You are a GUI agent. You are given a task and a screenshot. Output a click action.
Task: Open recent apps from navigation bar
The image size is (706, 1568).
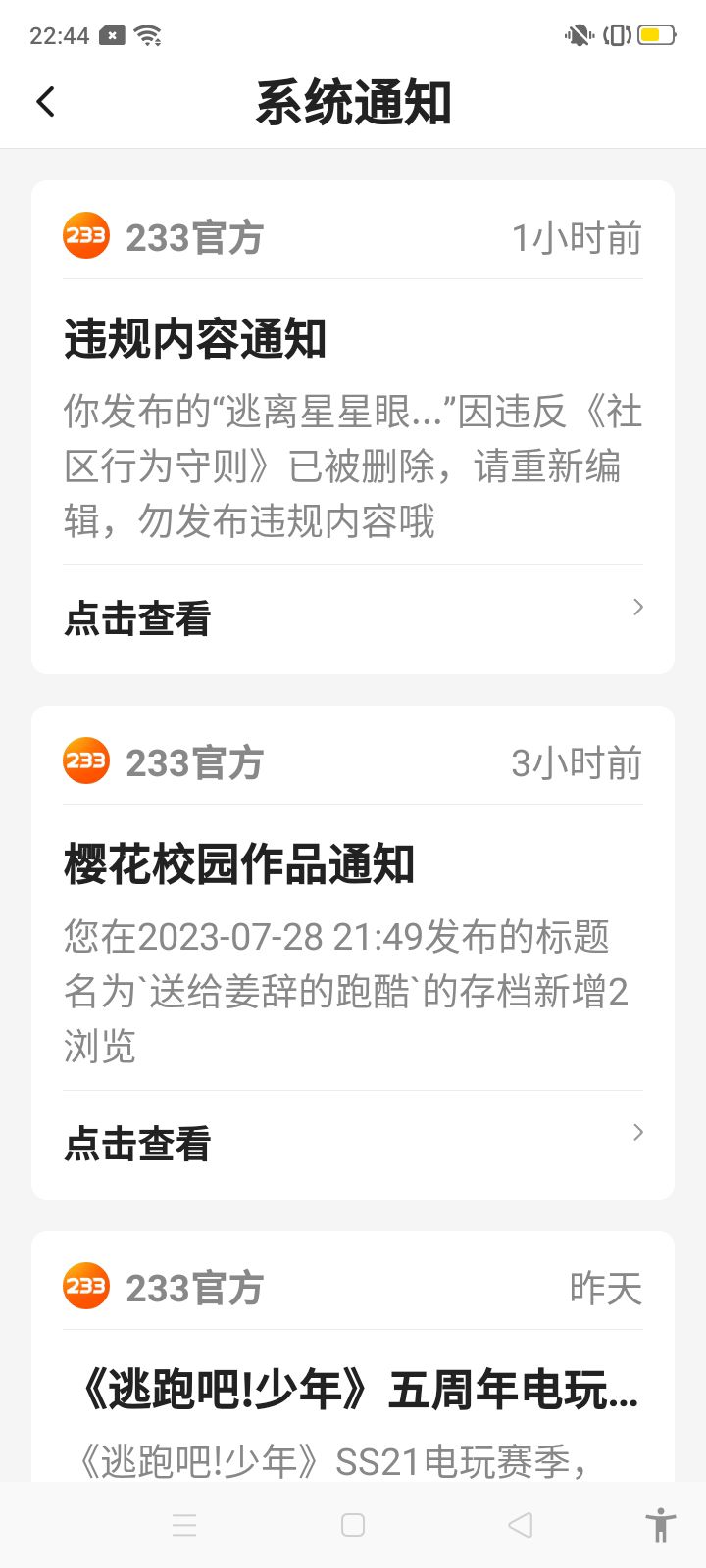pyautogui.click(x=184, y=1525)
